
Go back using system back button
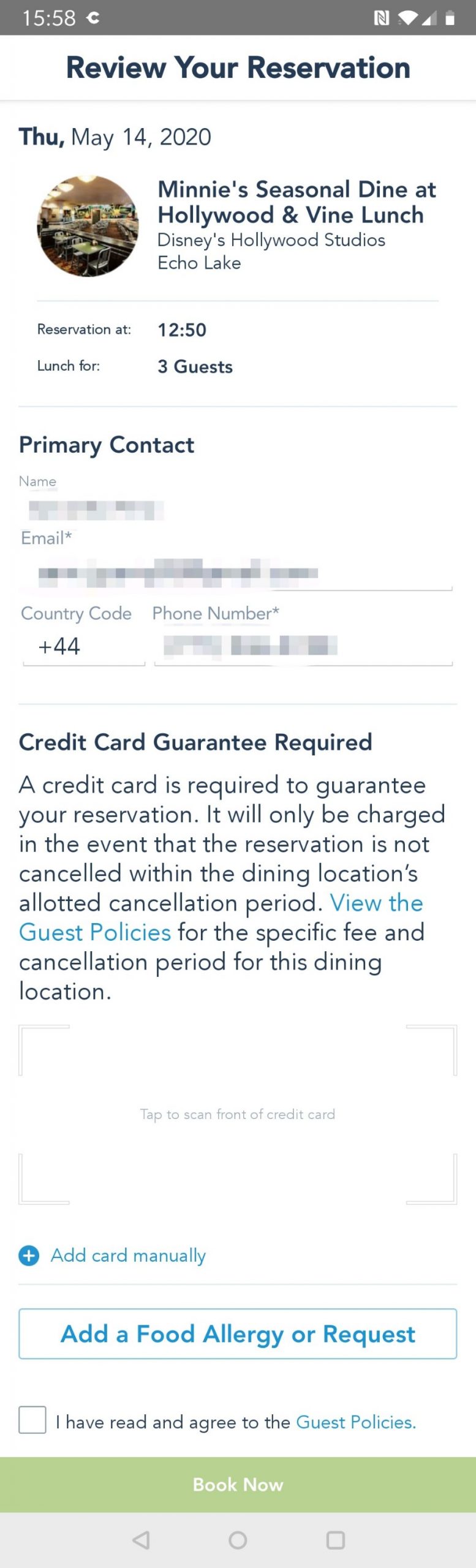(141, 1540)
